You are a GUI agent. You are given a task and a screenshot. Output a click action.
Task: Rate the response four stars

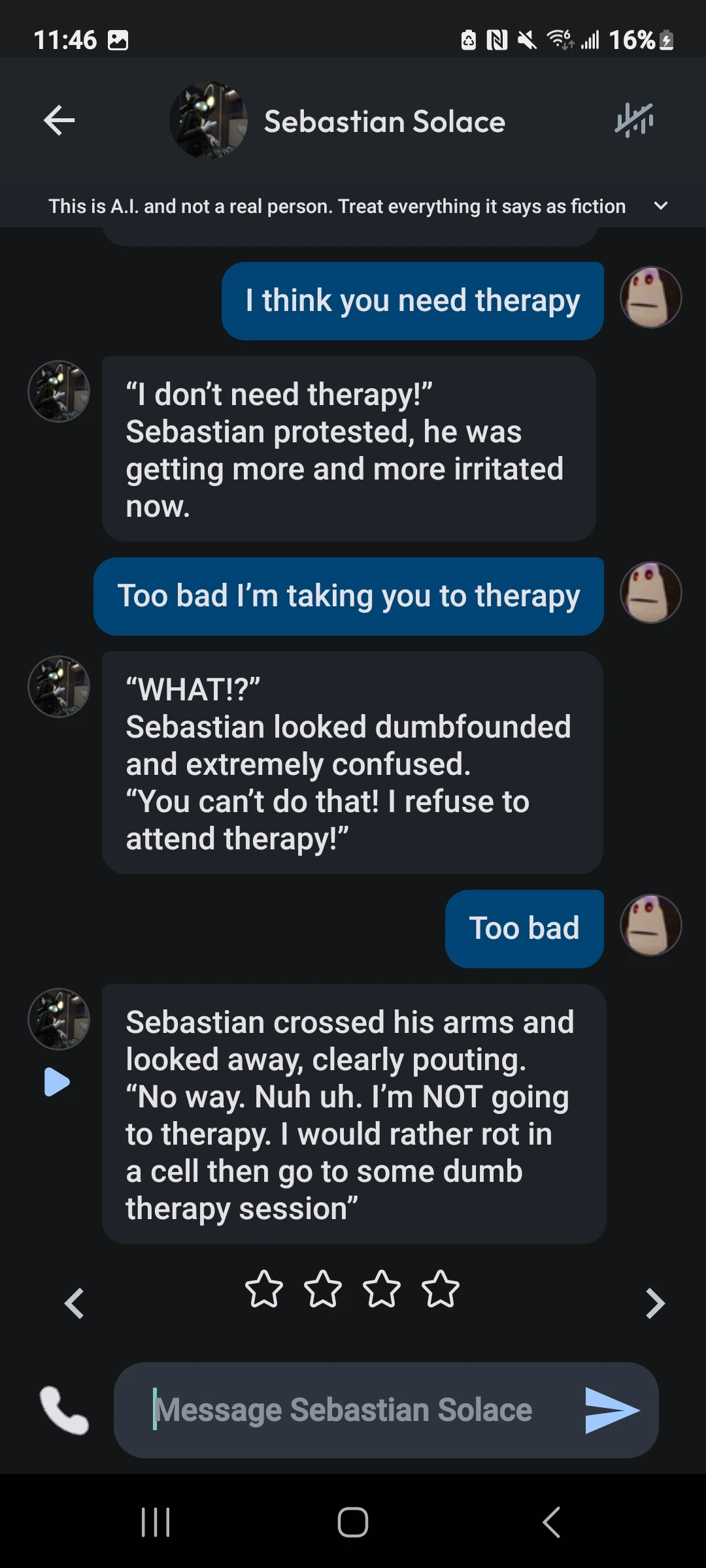pyautogui.click(x=441, y=1289)
